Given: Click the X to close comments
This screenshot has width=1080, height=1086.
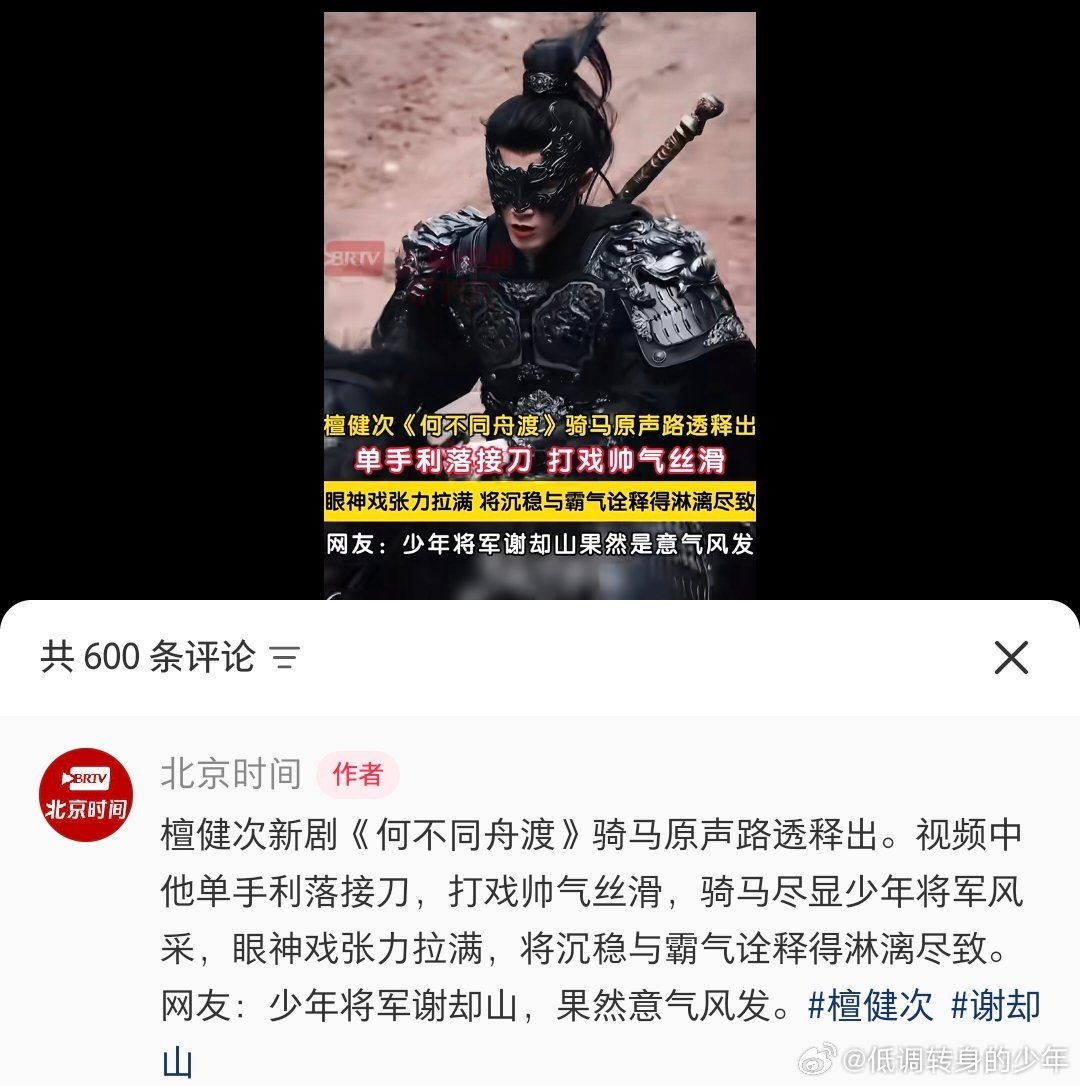Looking at the screenshot, I should 1013,658.
